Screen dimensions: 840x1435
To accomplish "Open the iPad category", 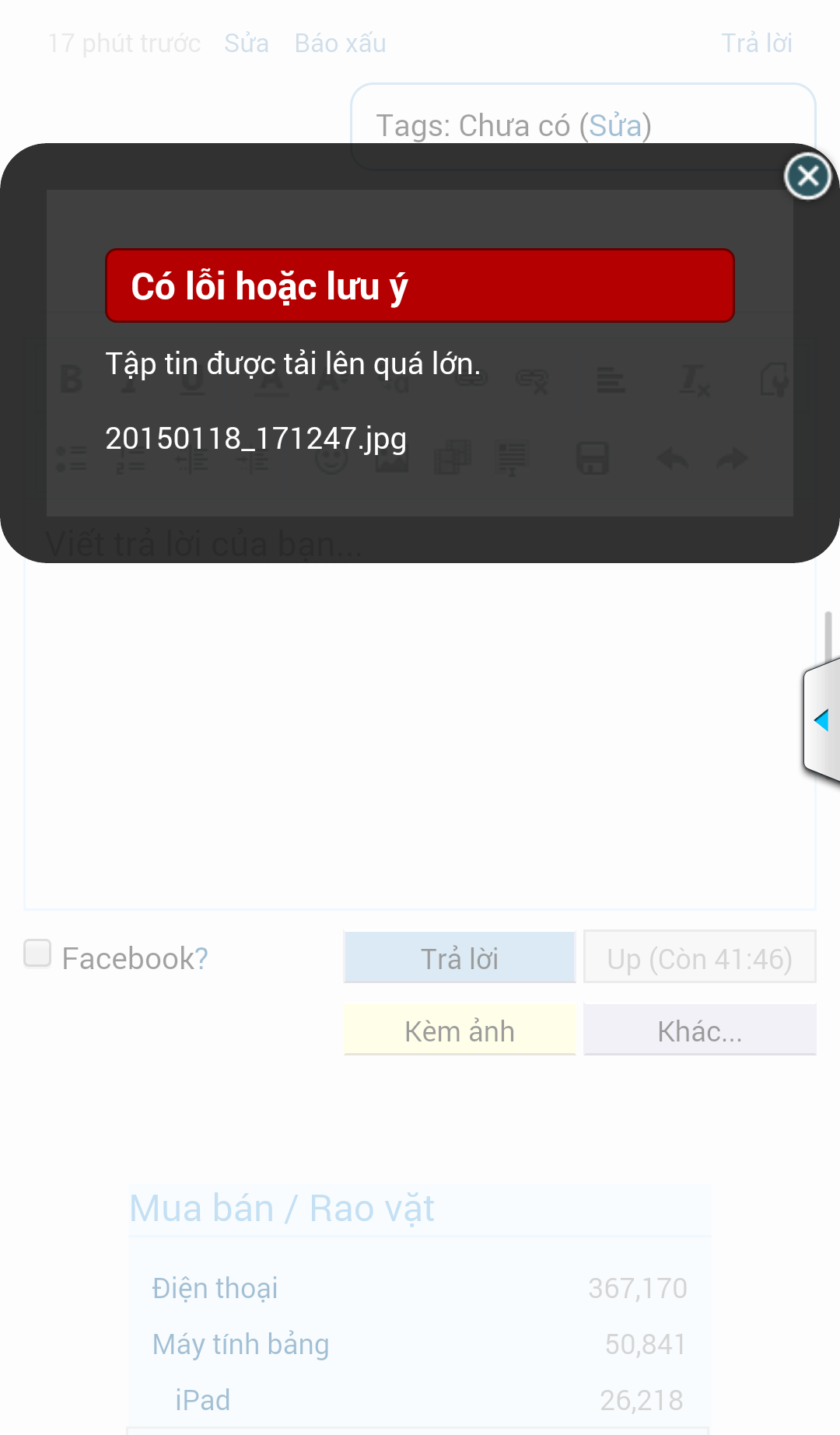I will click(x=202, y=1400).
